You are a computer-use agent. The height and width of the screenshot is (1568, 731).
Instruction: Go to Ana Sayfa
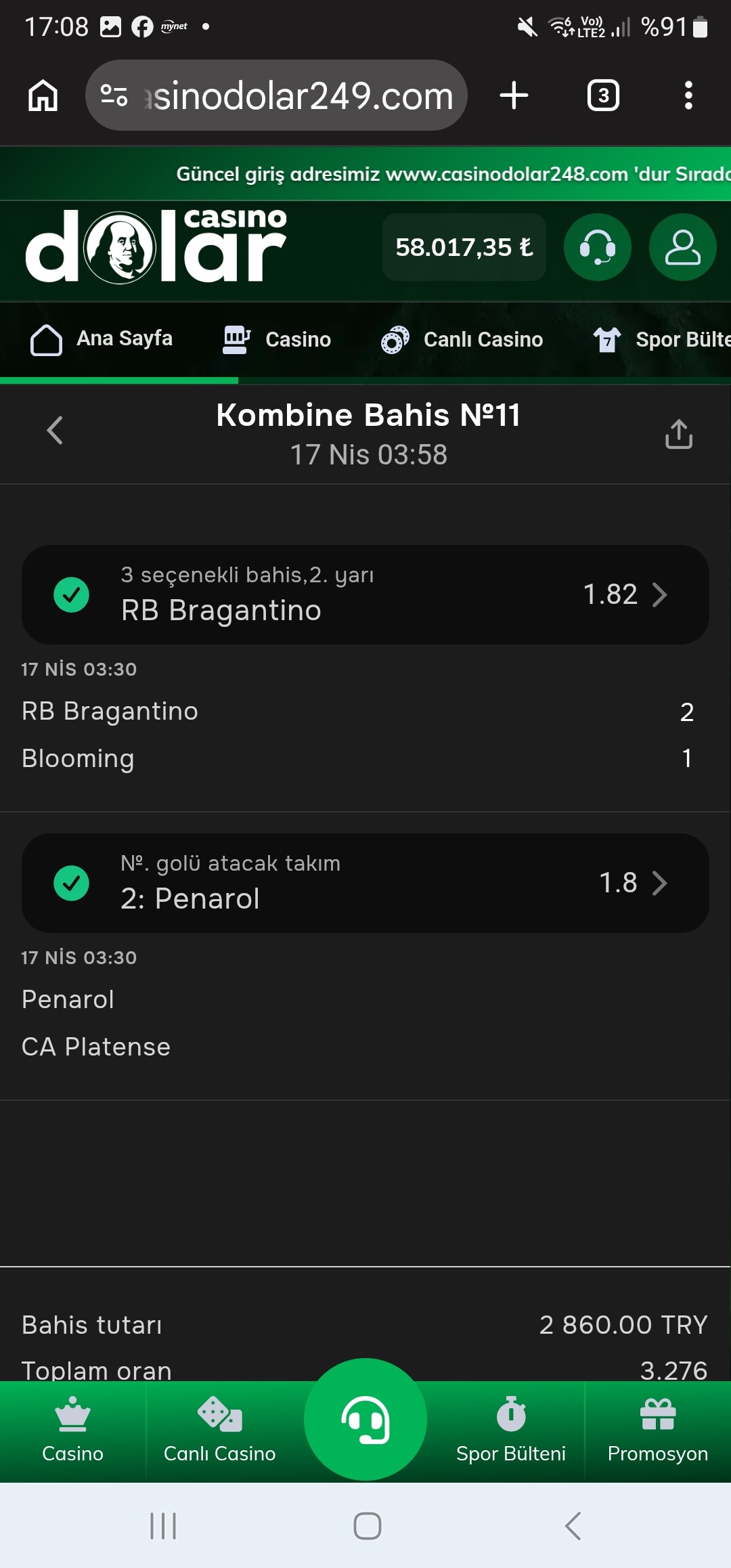pos(102,339)
